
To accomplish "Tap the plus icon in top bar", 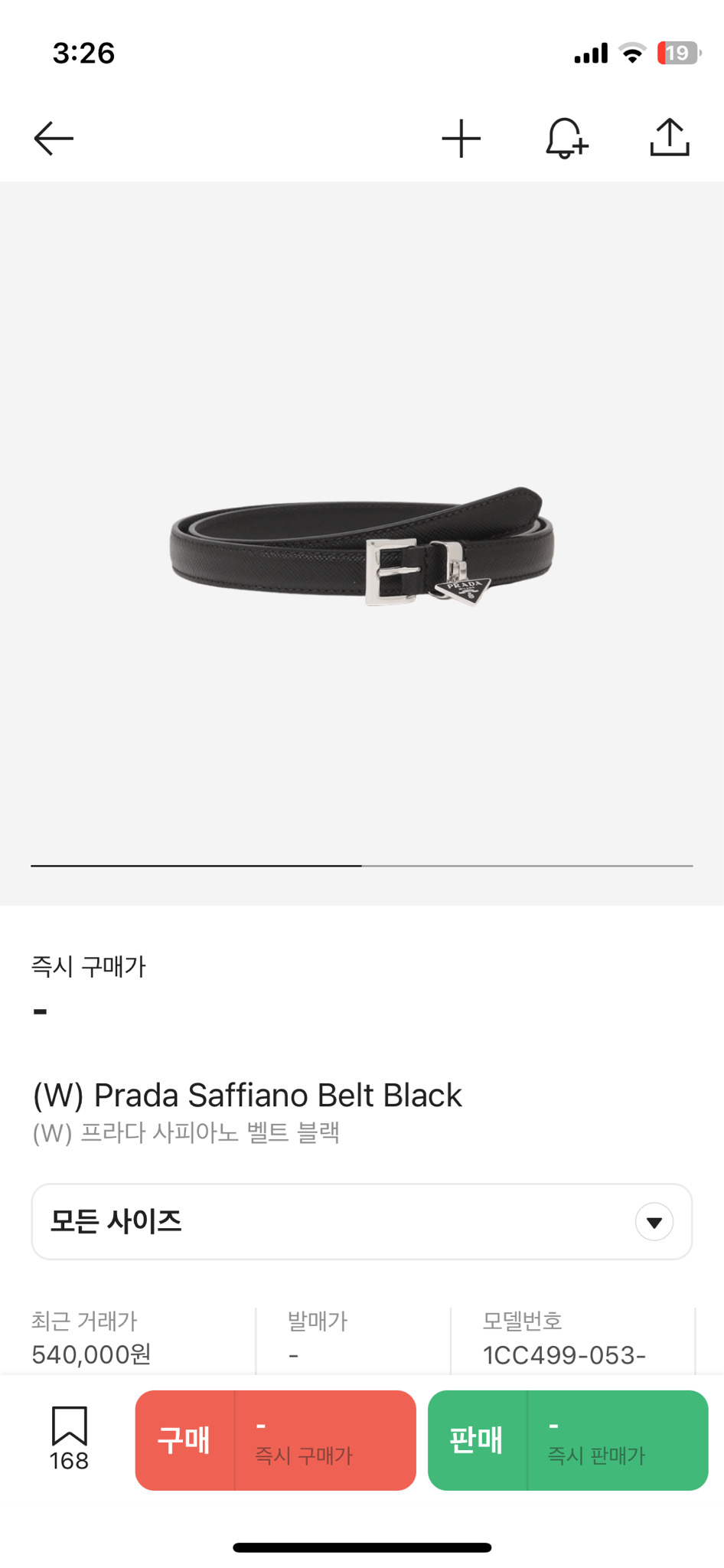I will 460,139.
